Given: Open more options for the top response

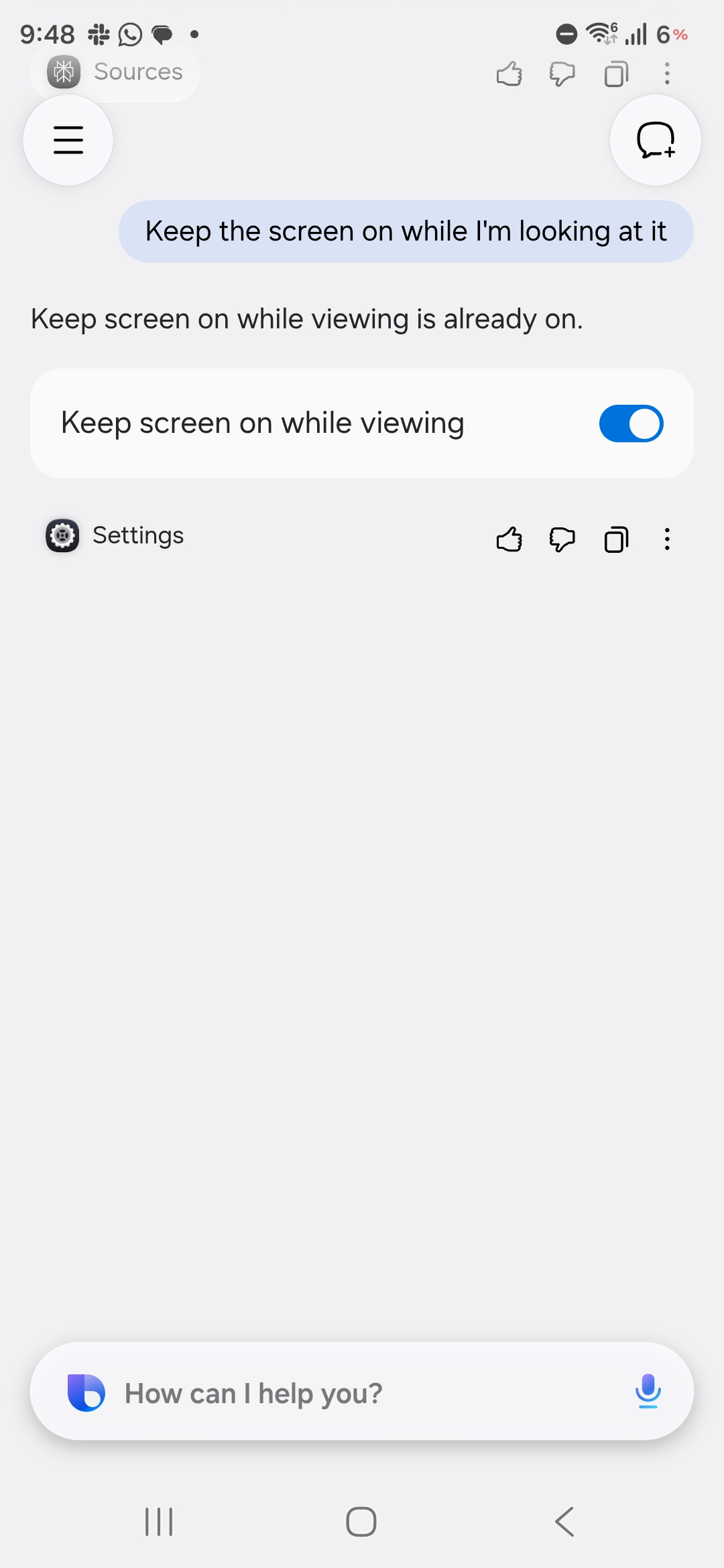Looking at the screenshot, I should click(667, 74).
